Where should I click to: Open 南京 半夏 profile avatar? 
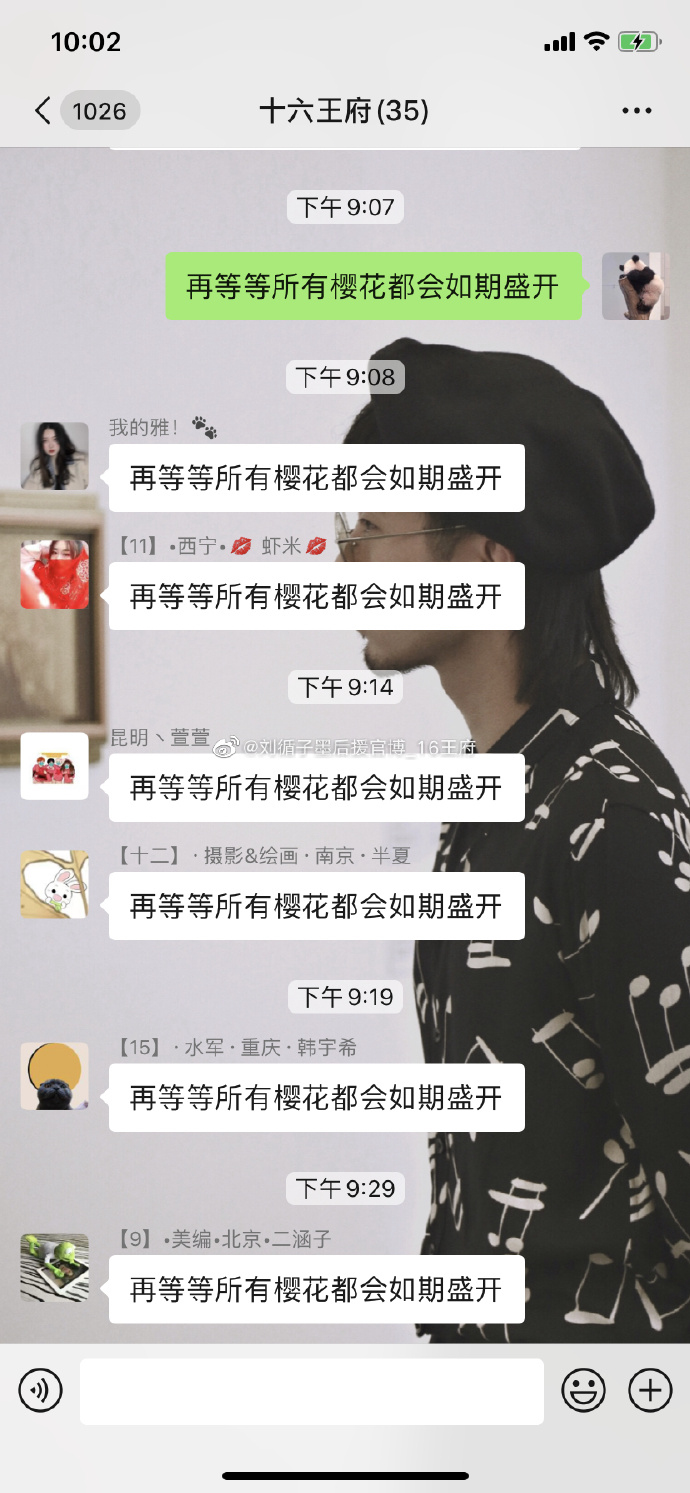click(55, 884)
